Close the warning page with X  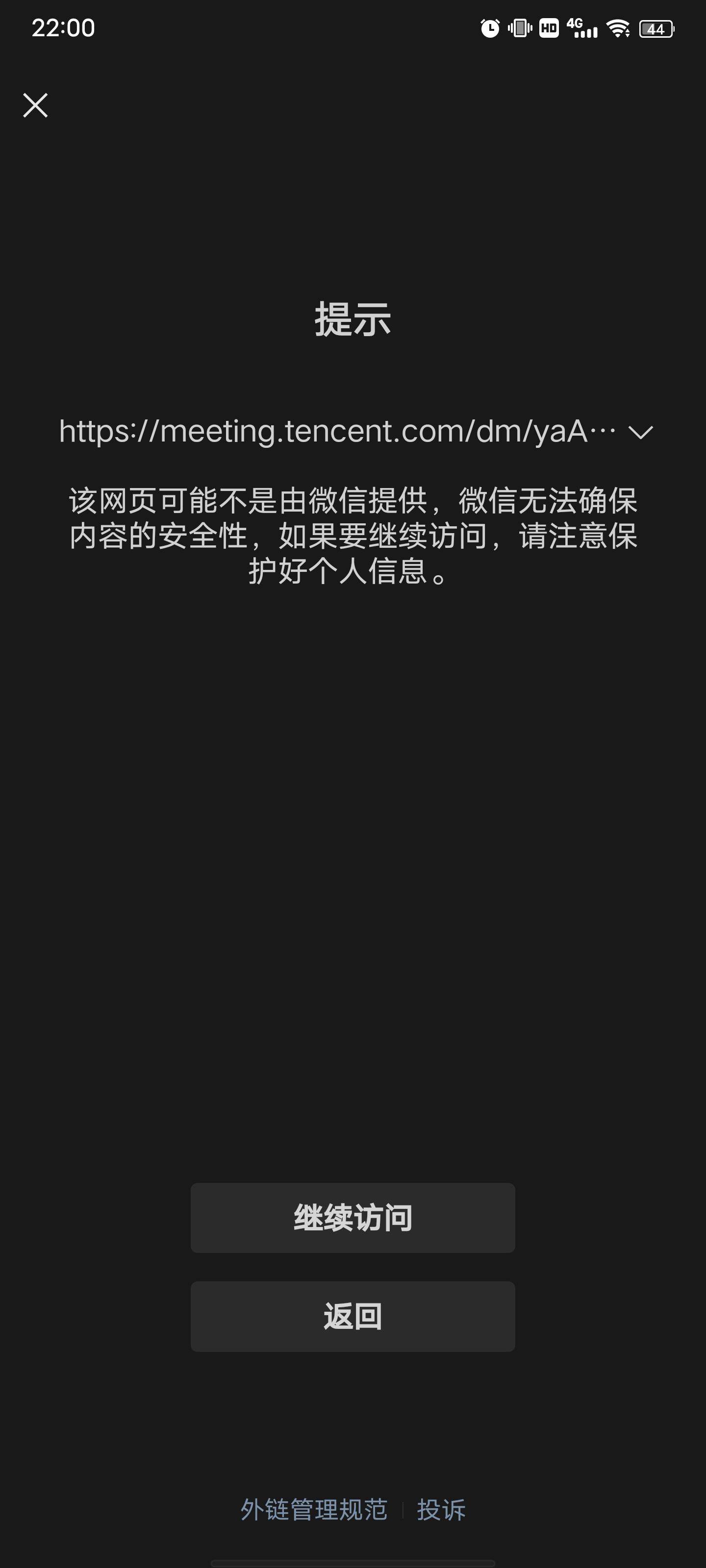point(35,105)
